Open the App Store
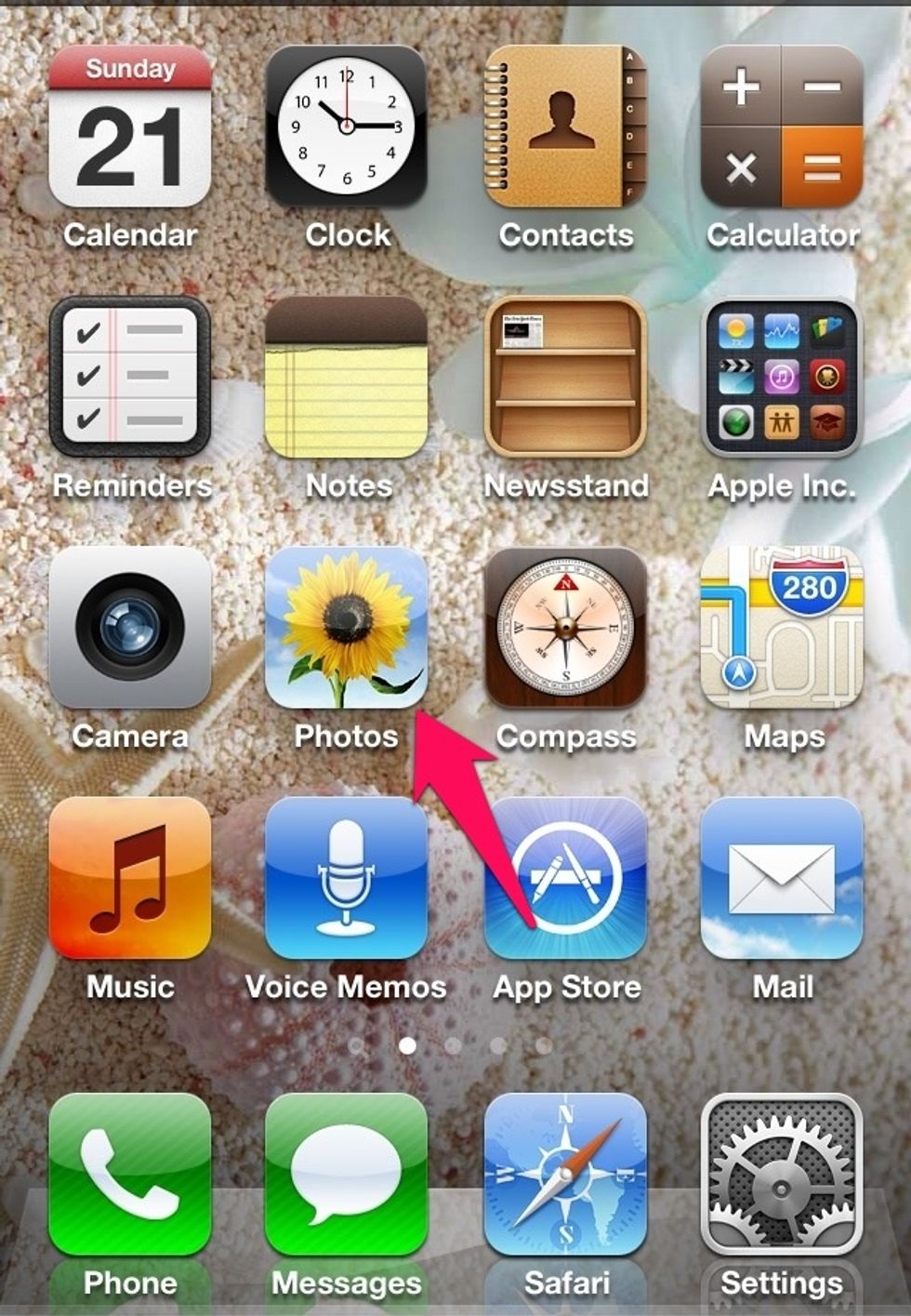The height and width of the screenshot is (1316, 911). [565, 877]
